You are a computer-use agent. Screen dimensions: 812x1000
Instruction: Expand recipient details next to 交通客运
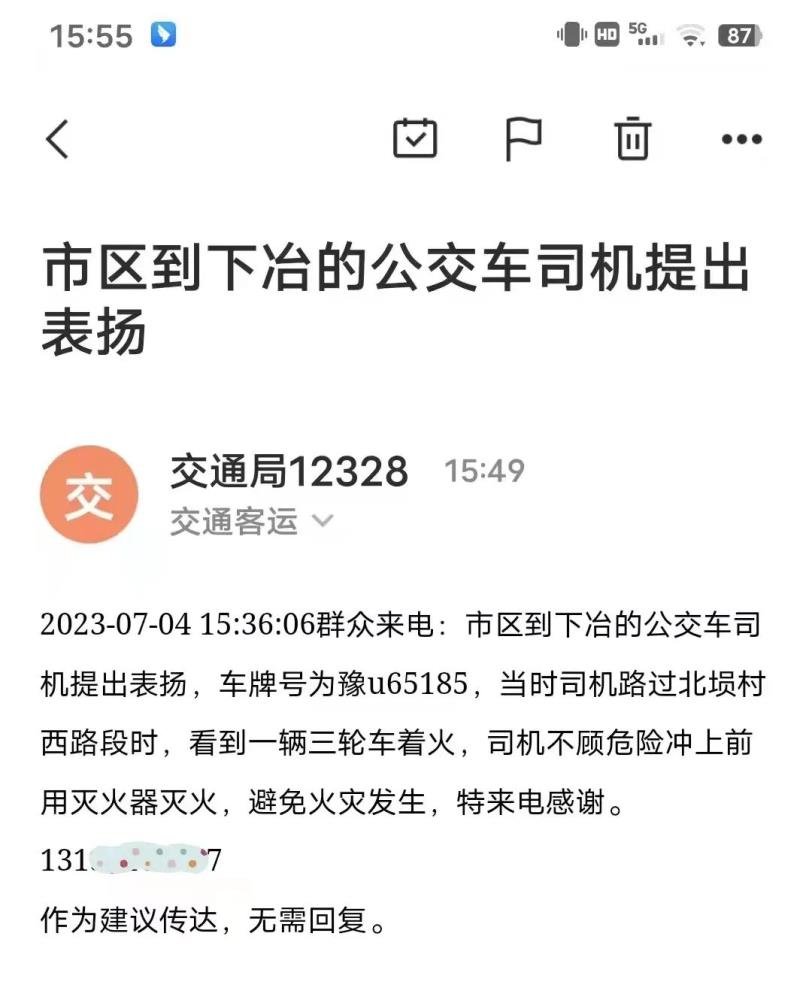[x=322, y=521]
